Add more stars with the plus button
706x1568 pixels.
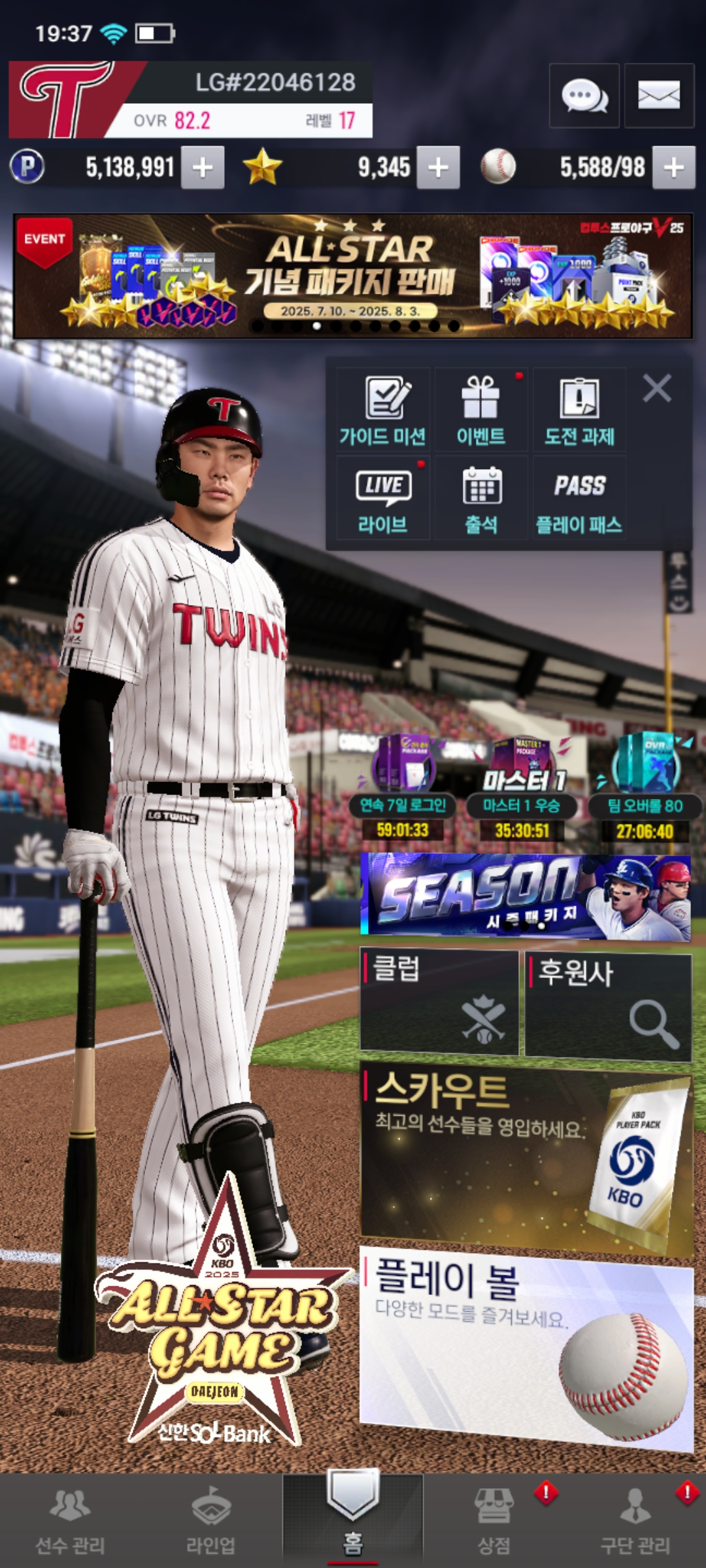click(x=438, y=168)
